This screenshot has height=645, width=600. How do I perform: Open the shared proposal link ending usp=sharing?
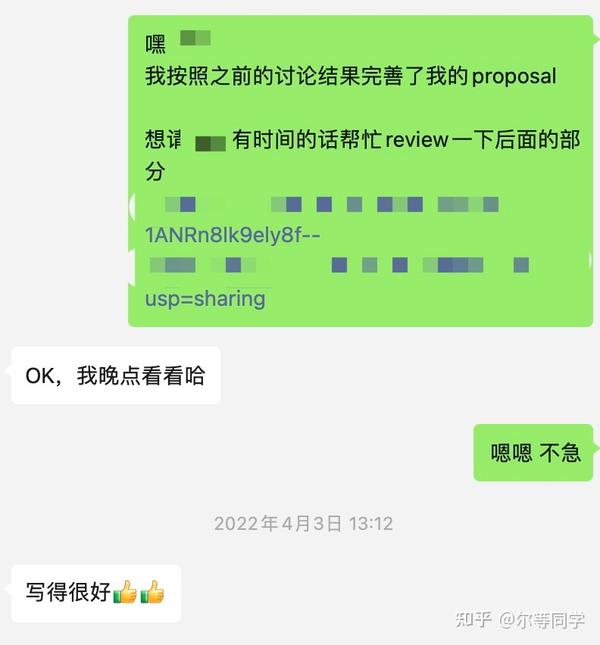coord(205,298)
